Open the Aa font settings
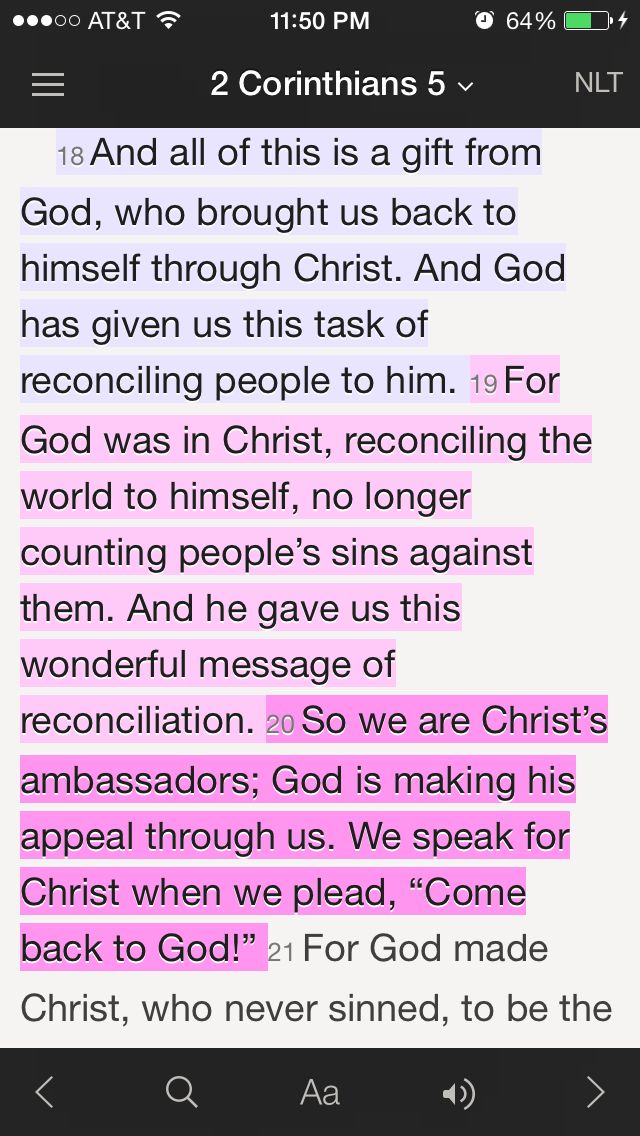 [x=320, y=1093]
